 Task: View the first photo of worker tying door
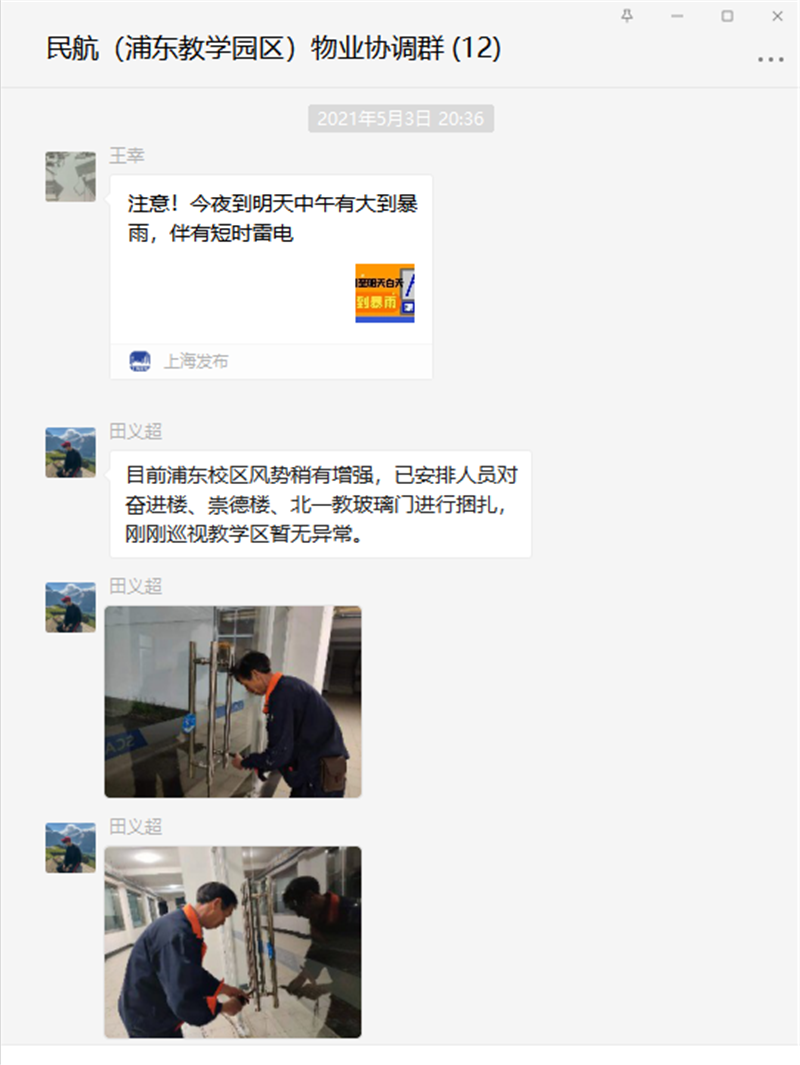pyautogui.click(x=233, y=701)
